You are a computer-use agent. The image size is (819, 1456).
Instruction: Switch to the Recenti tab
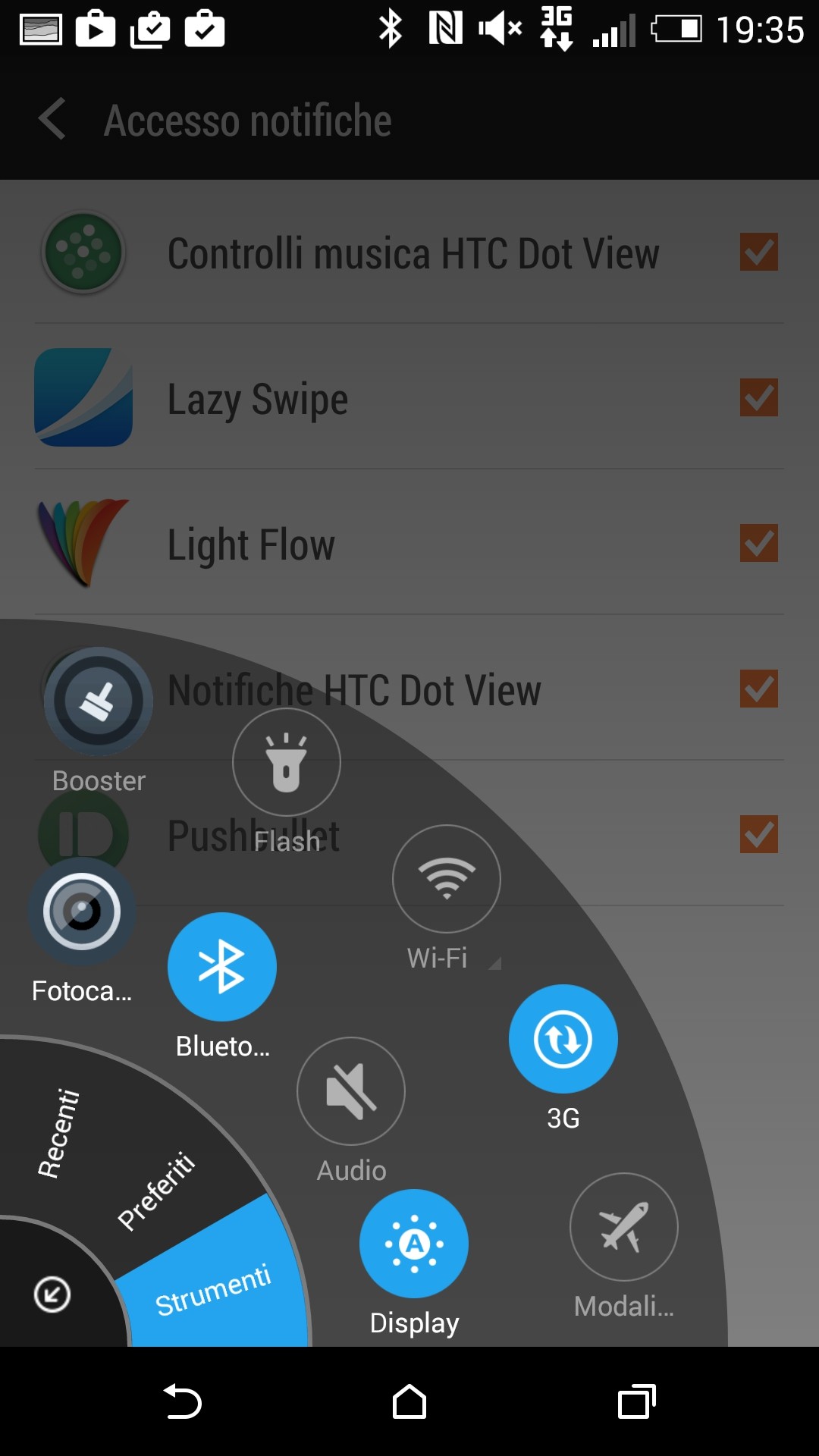58,1133
